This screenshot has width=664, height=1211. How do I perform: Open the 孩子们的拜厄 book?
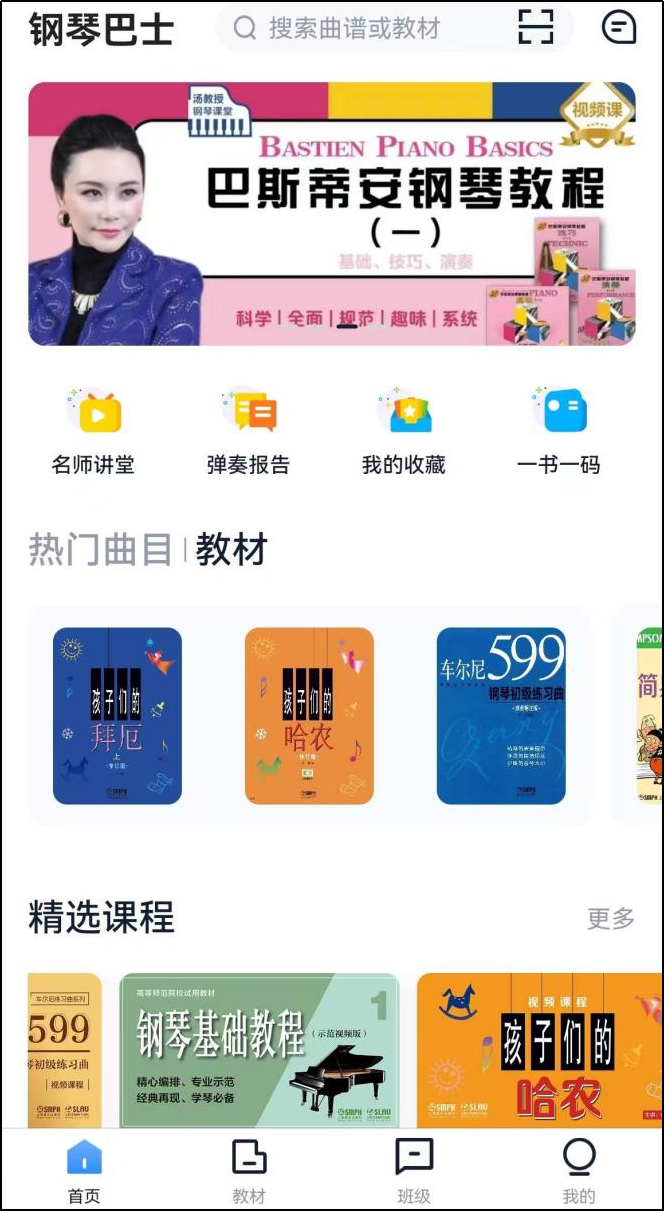click(x=117, y=716)
